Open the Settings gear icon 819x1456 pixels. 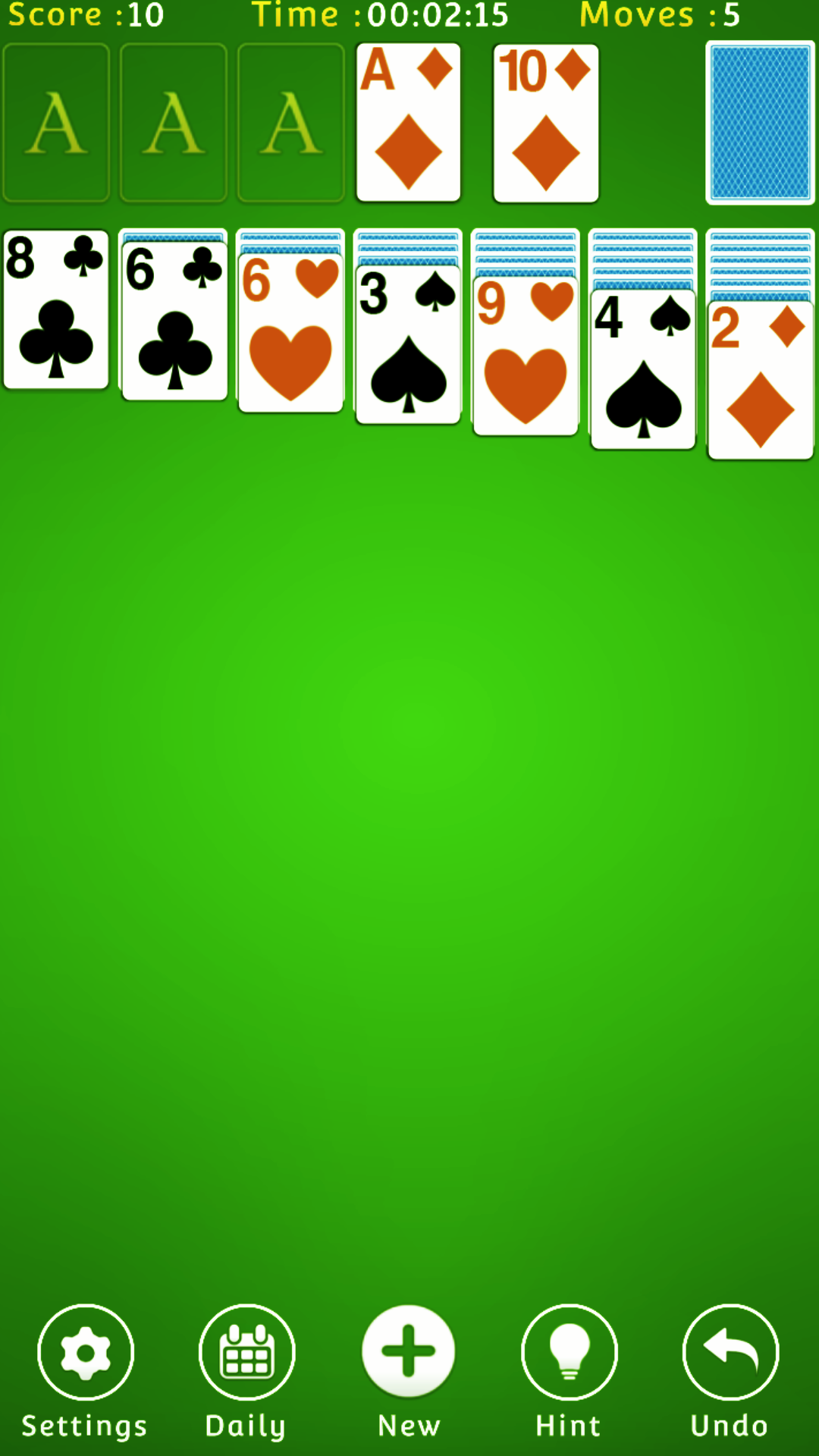click(83, 1352)
